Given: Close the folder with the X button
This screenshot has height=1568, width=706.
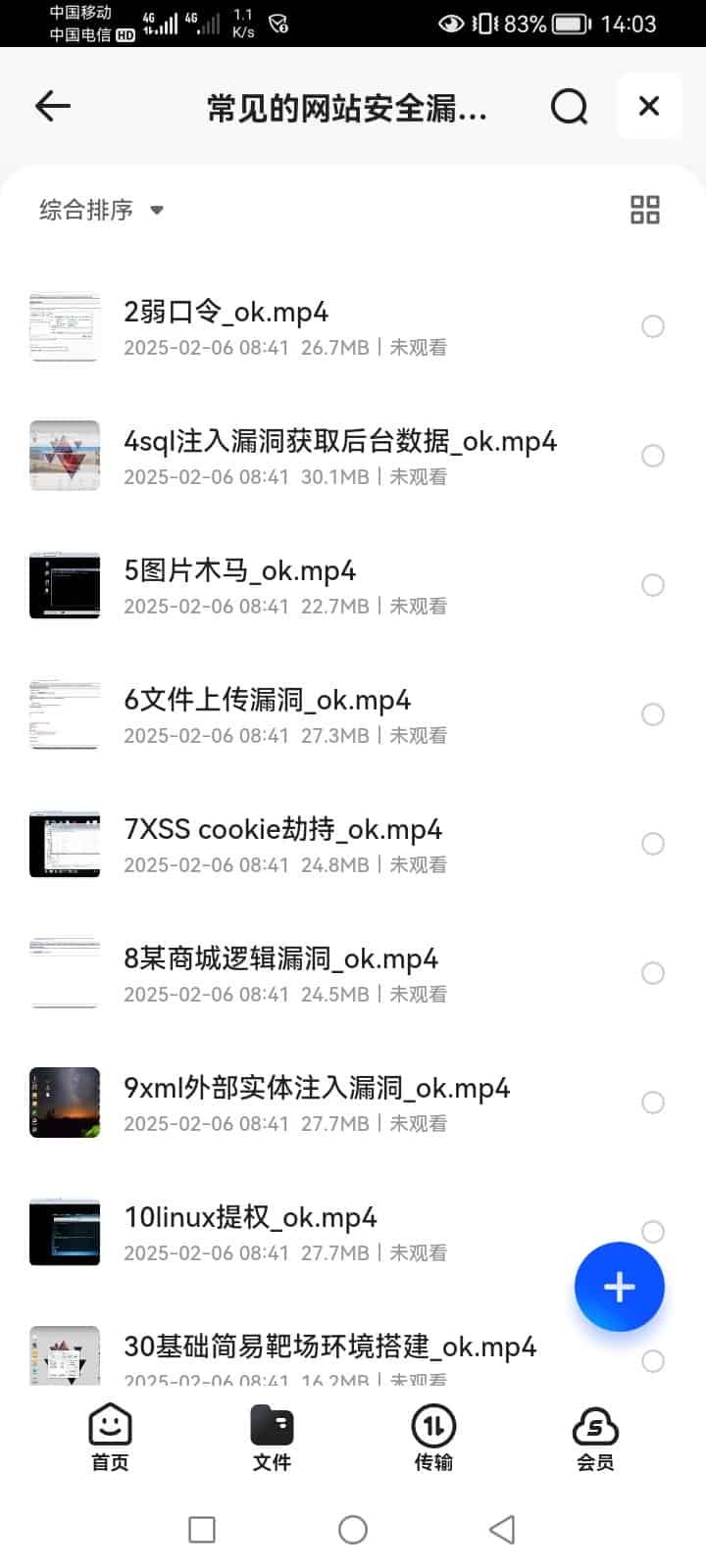Looking at the screenshot, I should 648,106.
